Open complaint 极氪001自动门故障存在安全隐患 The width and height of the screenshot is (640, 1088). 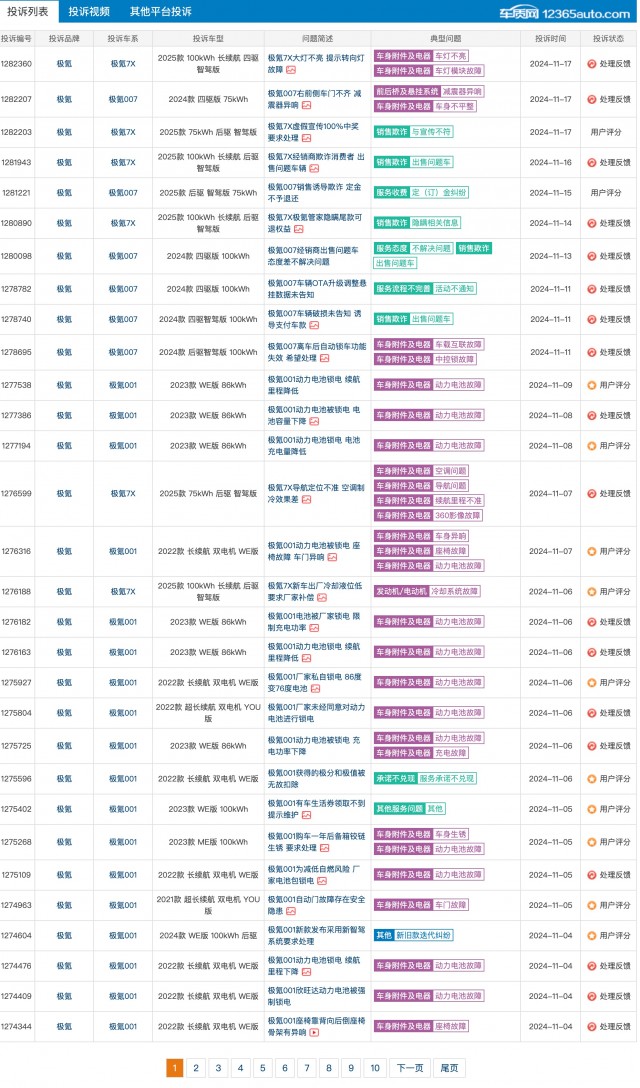(316, 905)
